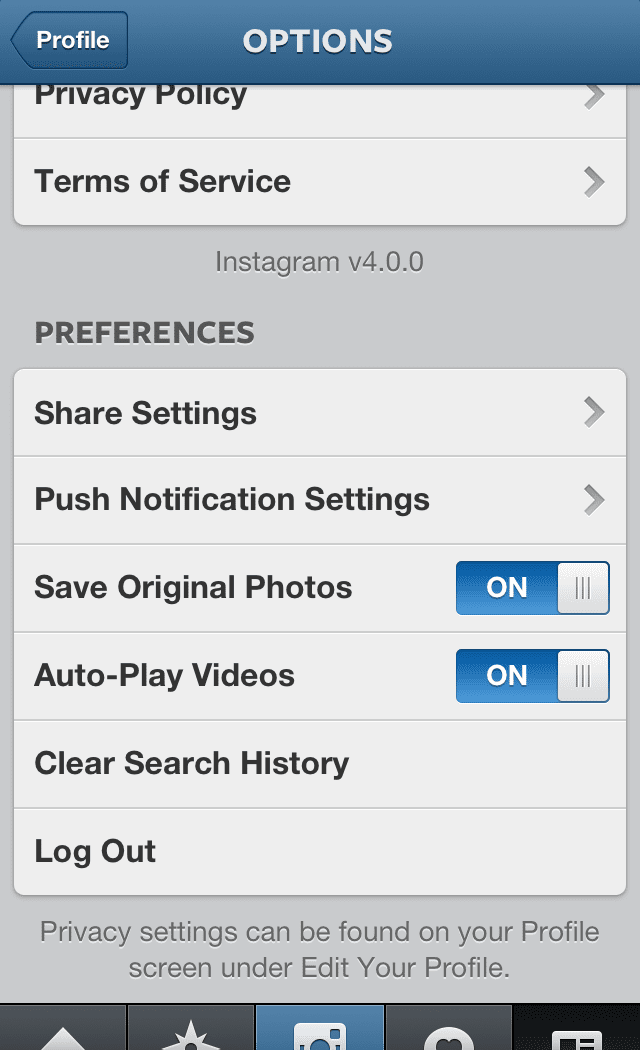Switch to the Home feed tab

point(63,1032)
